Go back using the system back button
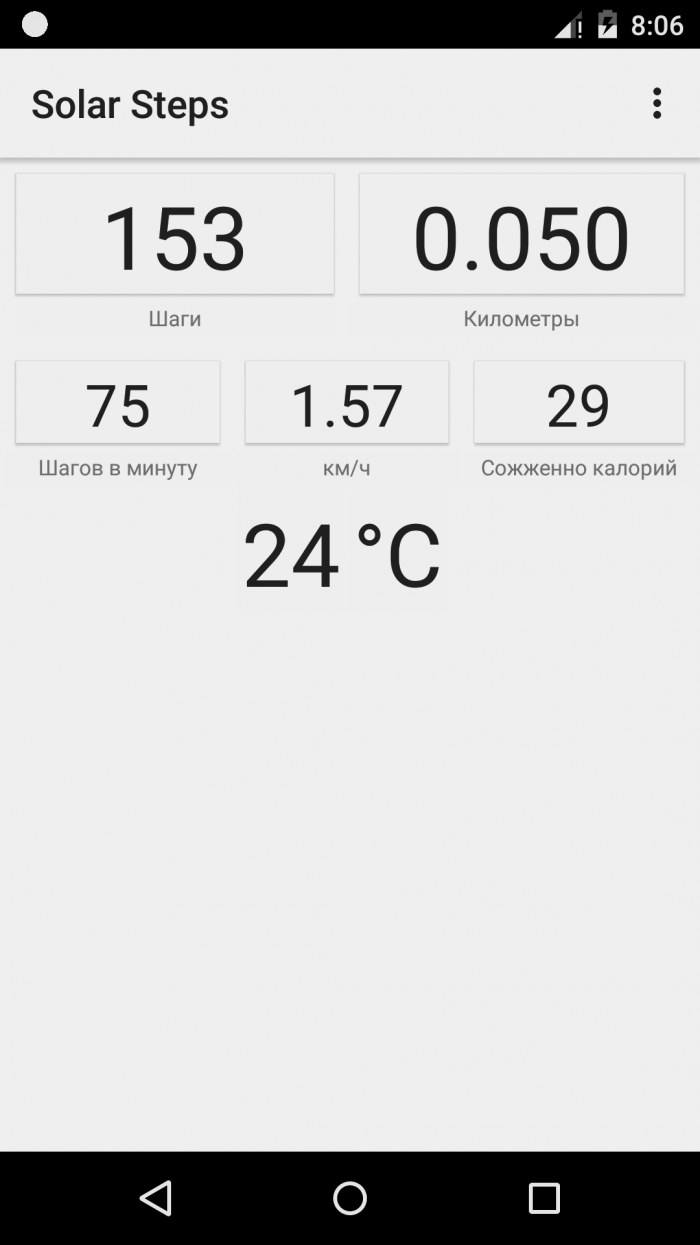 click(156, 1198)
